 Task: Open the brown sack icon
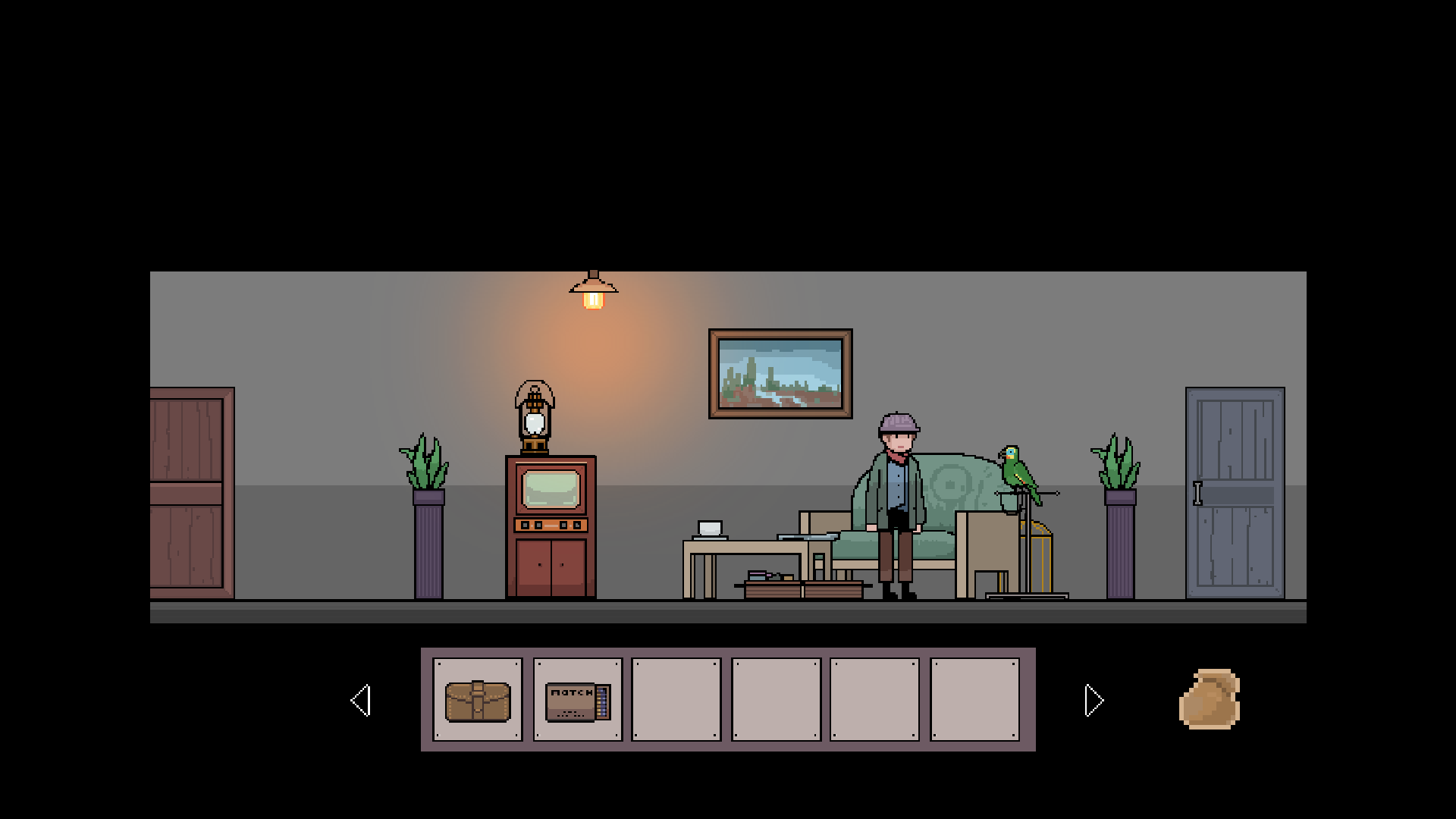coord(1210,699)
